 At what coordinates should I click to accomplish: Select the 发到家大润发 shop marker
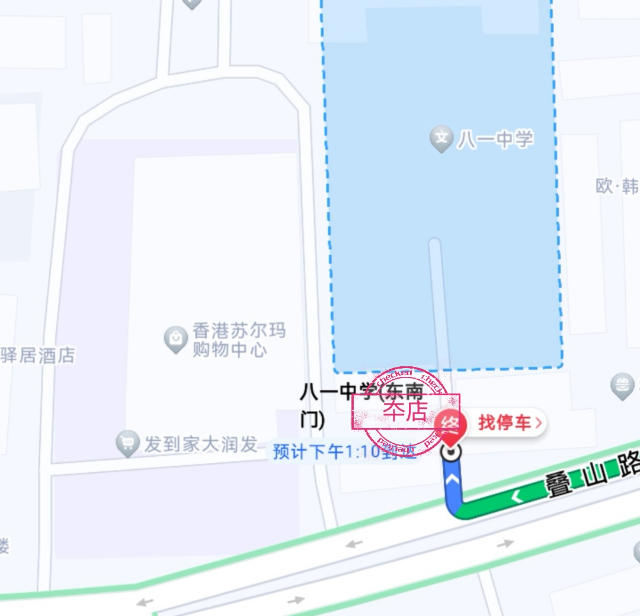tap(127, 442)
